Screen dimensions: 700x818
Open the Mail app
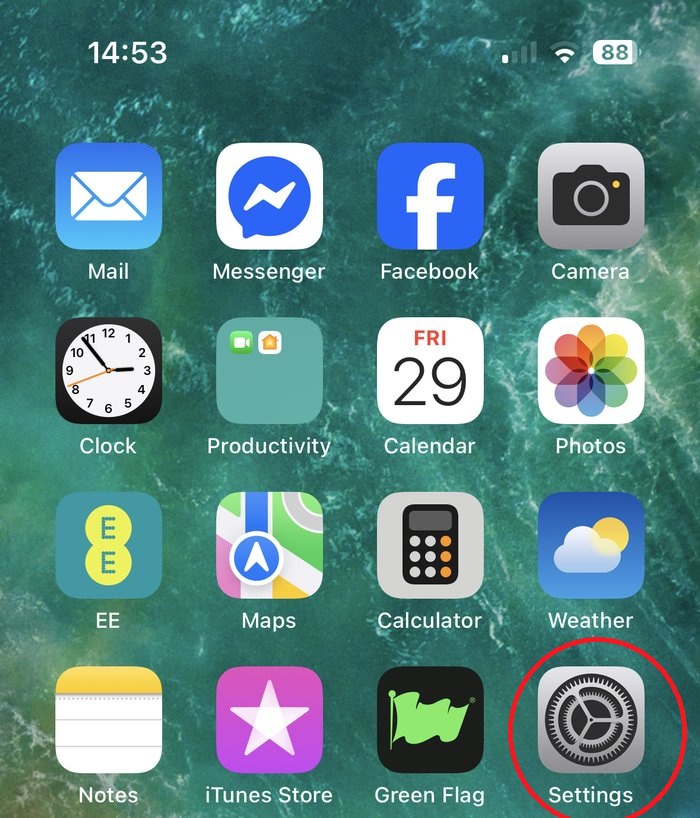[x=108, y=196]
